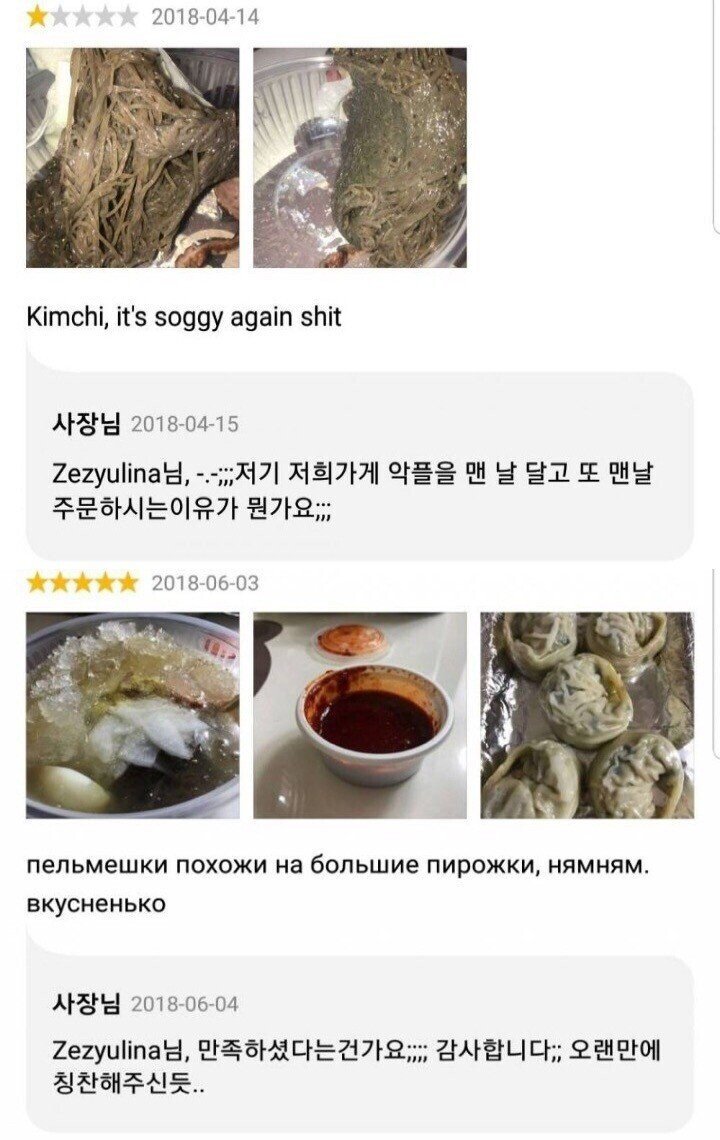The image size is (720, 1140).
Task: View the icy cold noodle soup photo
Action: 132,715
